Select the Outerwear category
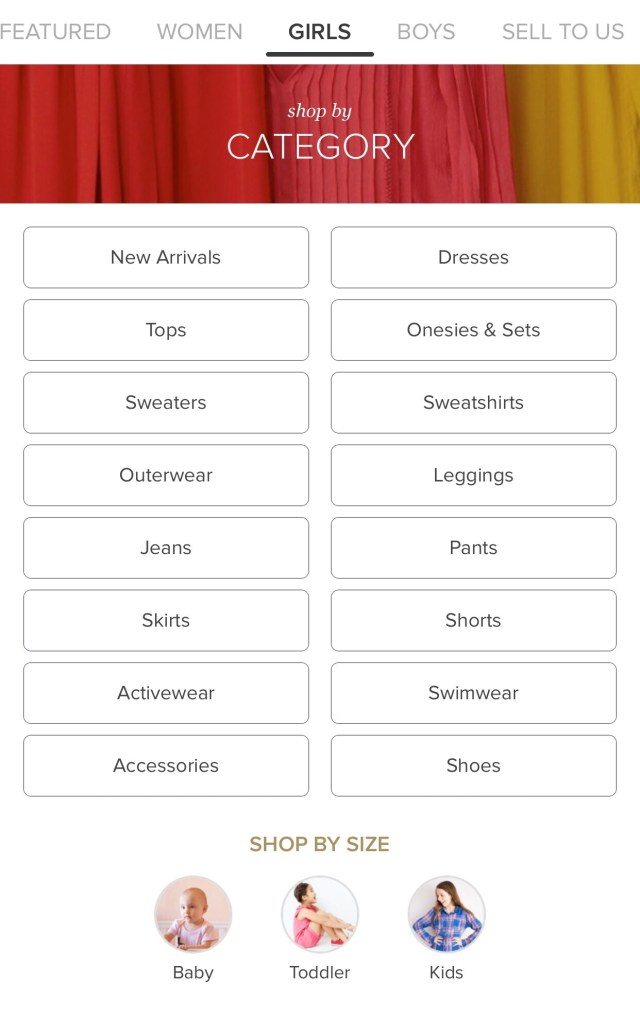 tap(166, 475)
